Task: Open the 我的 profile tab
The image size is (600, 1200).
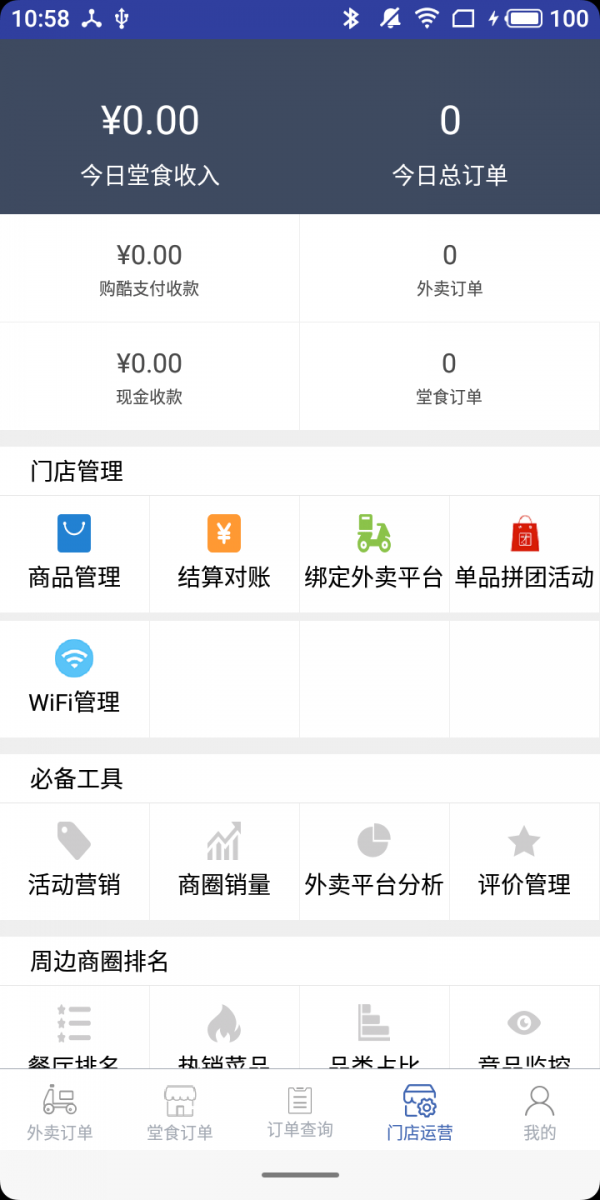Action: pos(540,1111)
